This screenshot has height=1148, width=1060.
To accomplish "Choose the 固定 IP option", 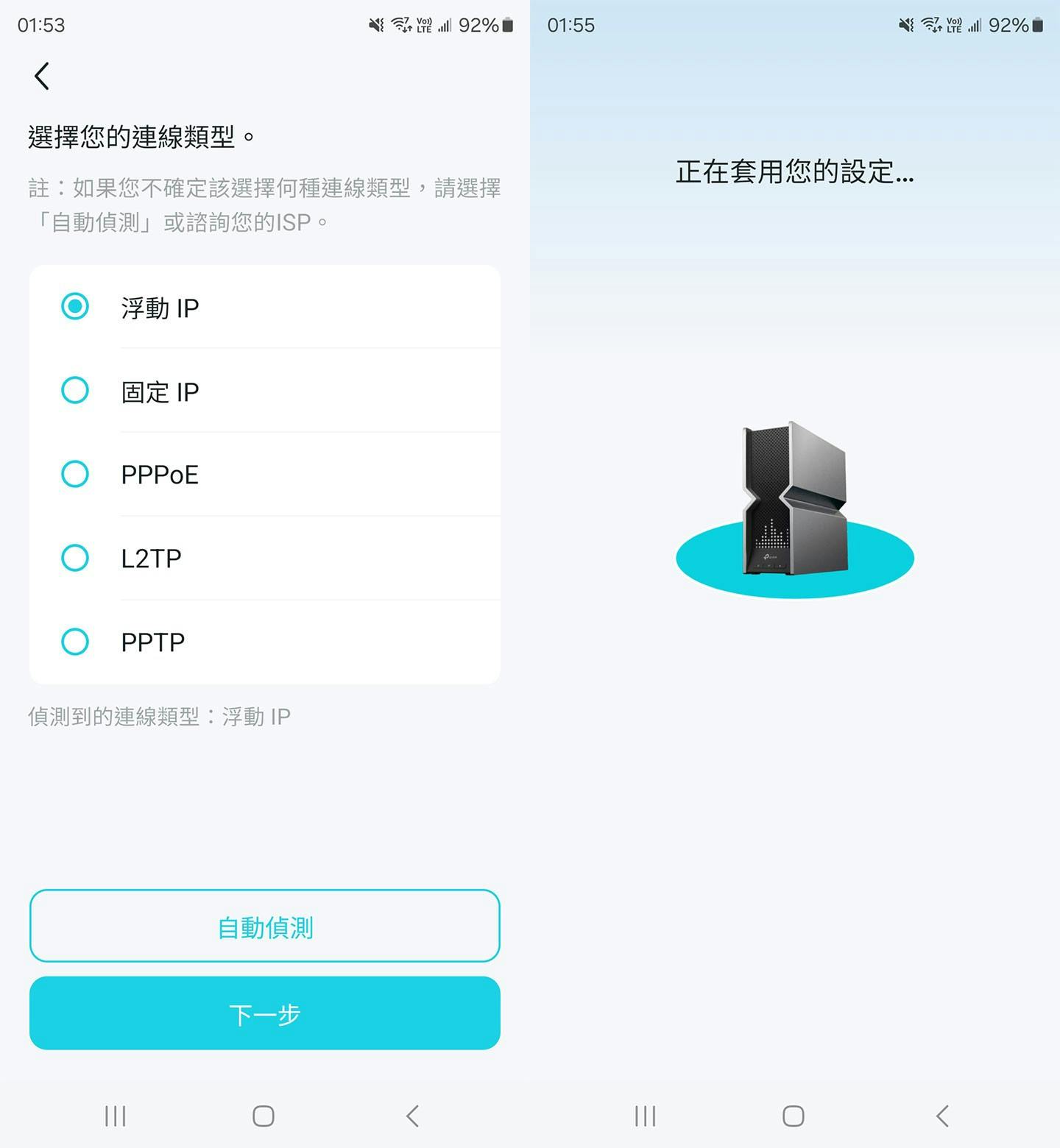I will 75,391.
